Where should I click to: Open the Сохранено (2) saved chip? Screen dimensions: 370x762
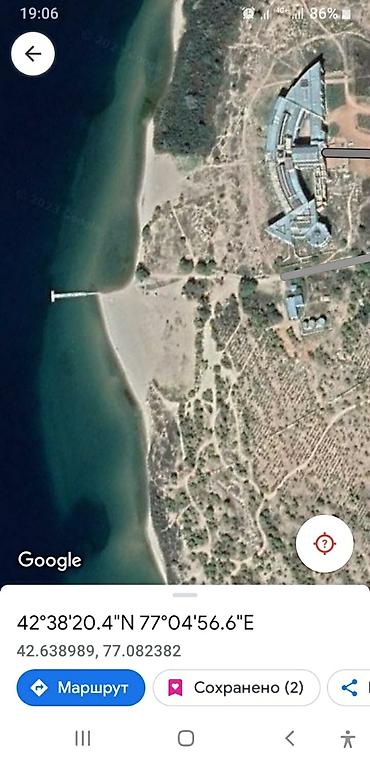pos(236,687)
